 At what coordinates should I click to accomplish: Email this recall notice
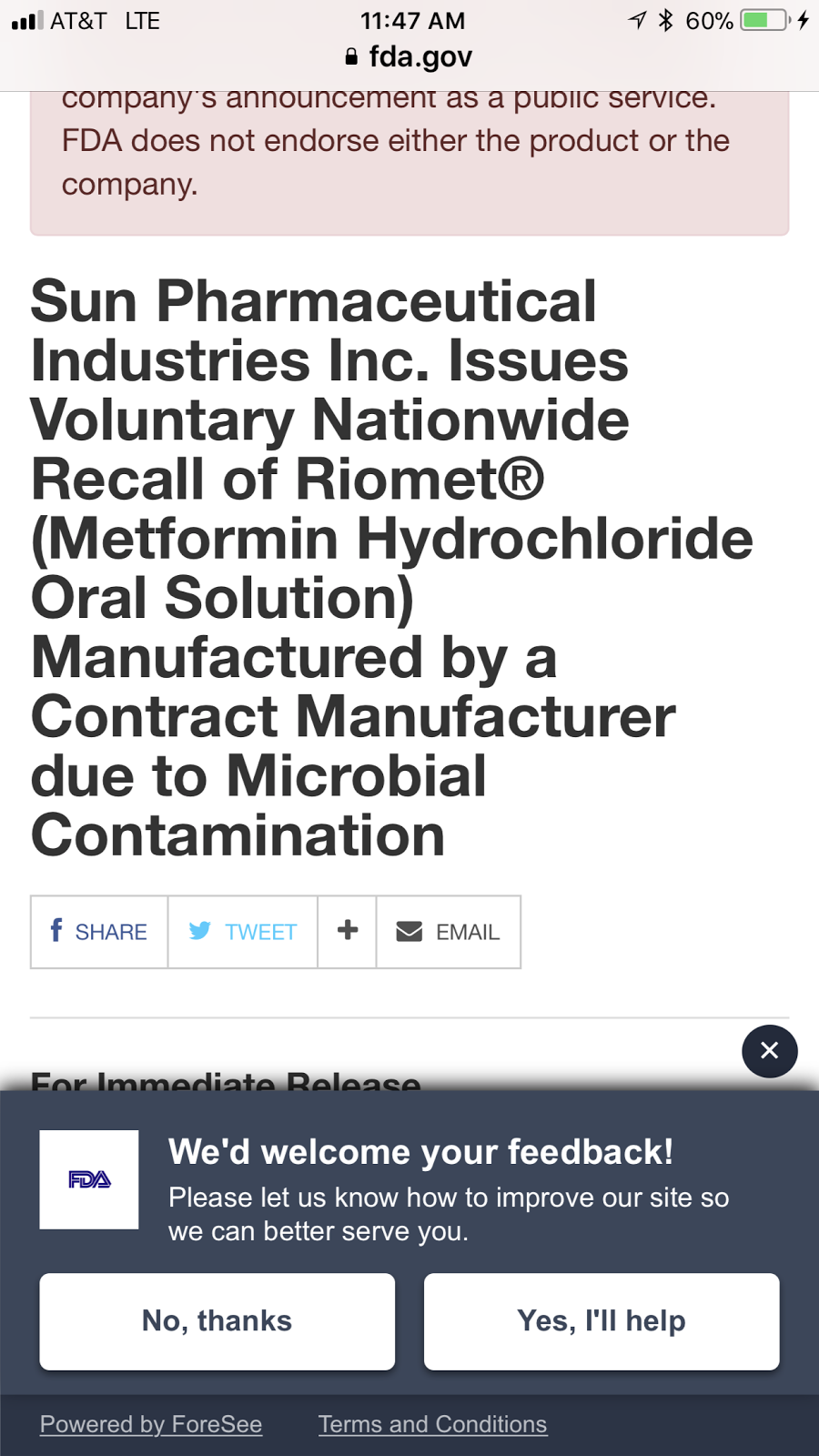tap(449, 932)
